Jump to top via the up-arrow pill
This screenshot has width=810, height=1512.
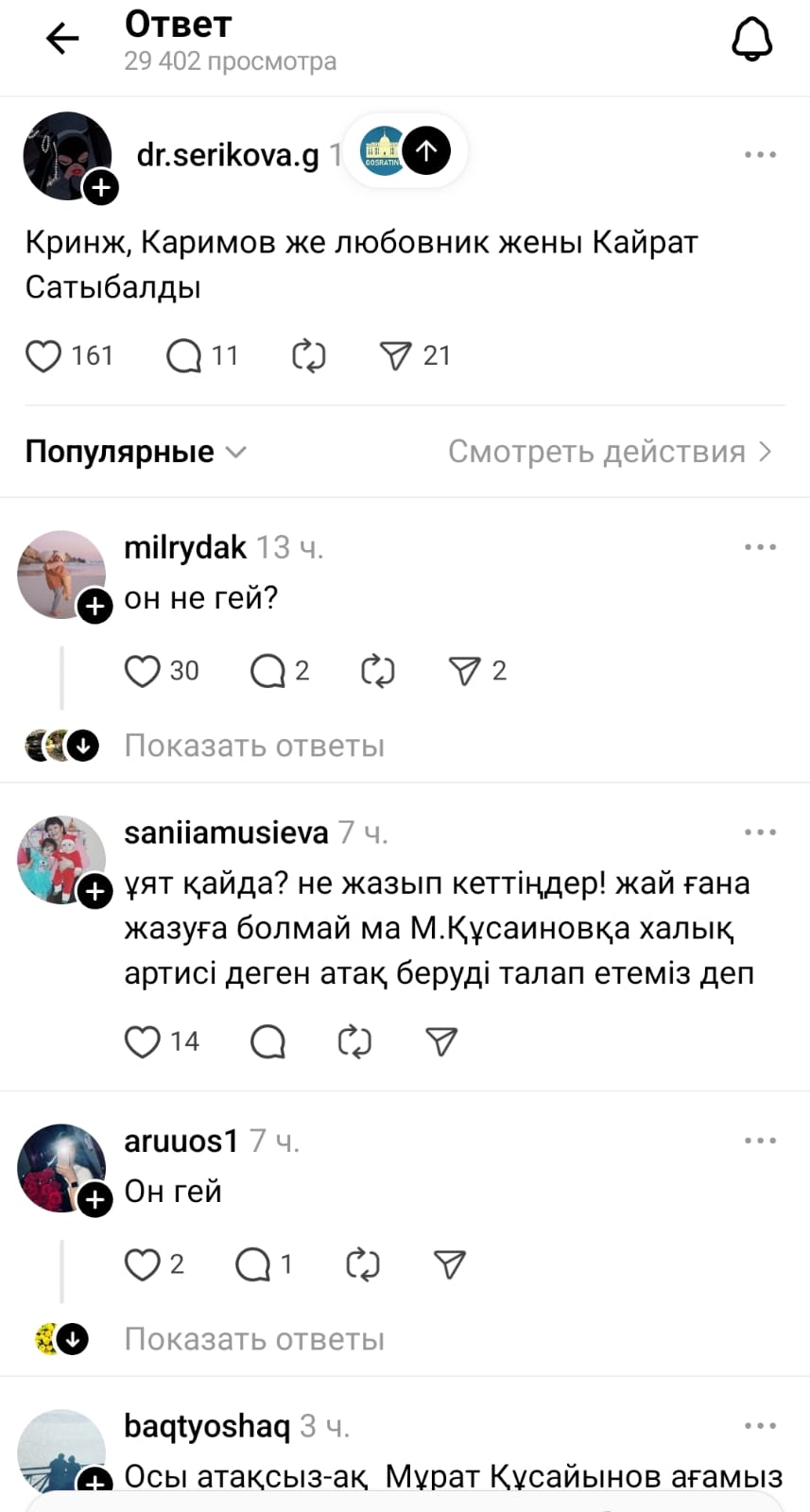[426, 150]
